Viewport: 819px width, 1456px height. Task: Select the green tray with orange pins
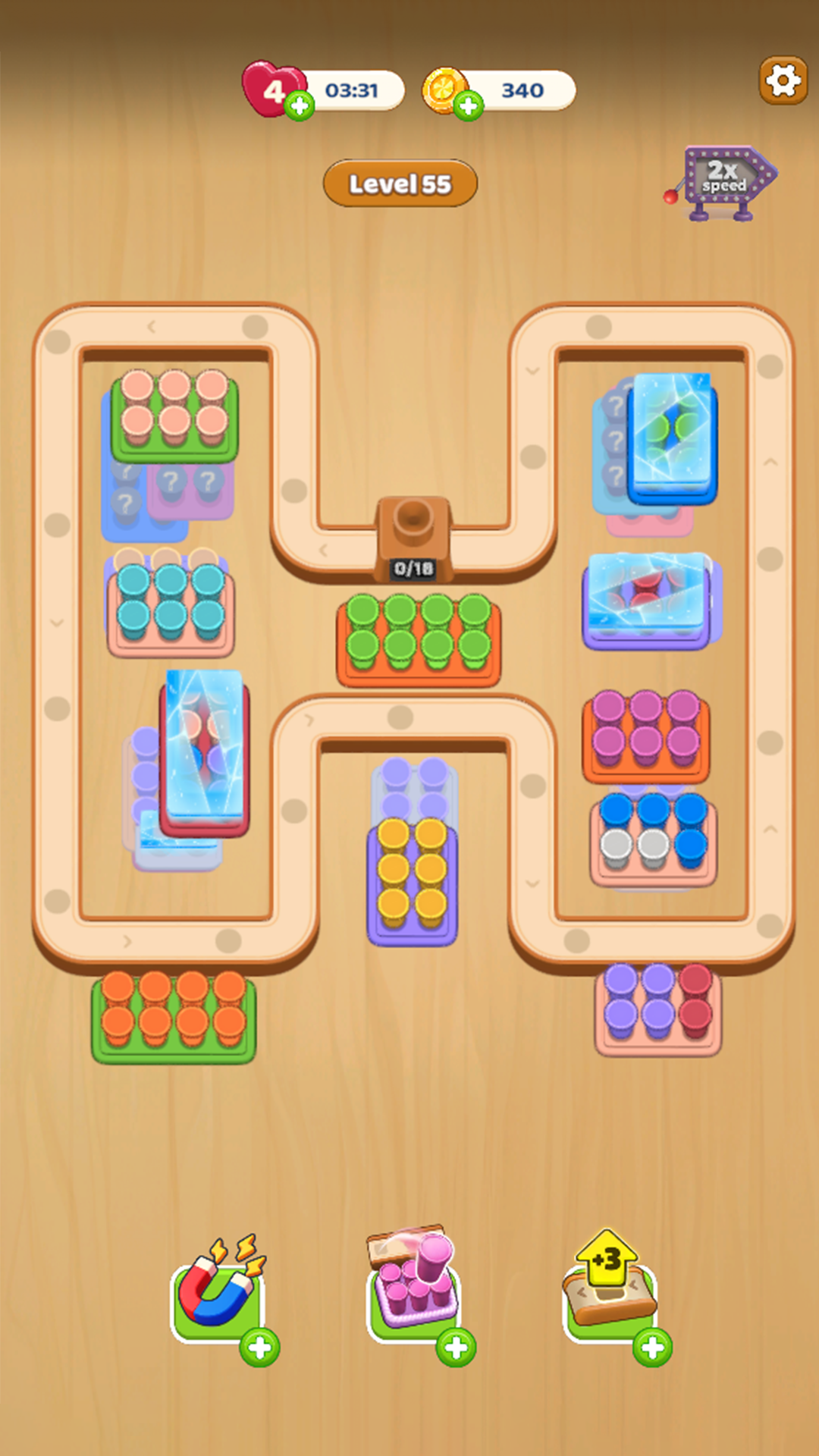coord(174,1017)
